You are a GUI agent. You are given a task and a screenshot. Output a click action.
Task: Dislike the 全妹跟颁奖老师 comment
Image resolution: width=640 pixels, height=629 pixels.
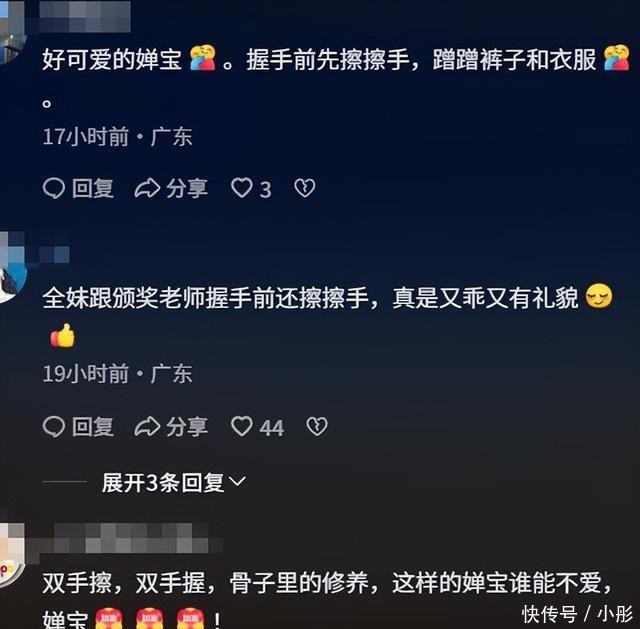(316, 427)
